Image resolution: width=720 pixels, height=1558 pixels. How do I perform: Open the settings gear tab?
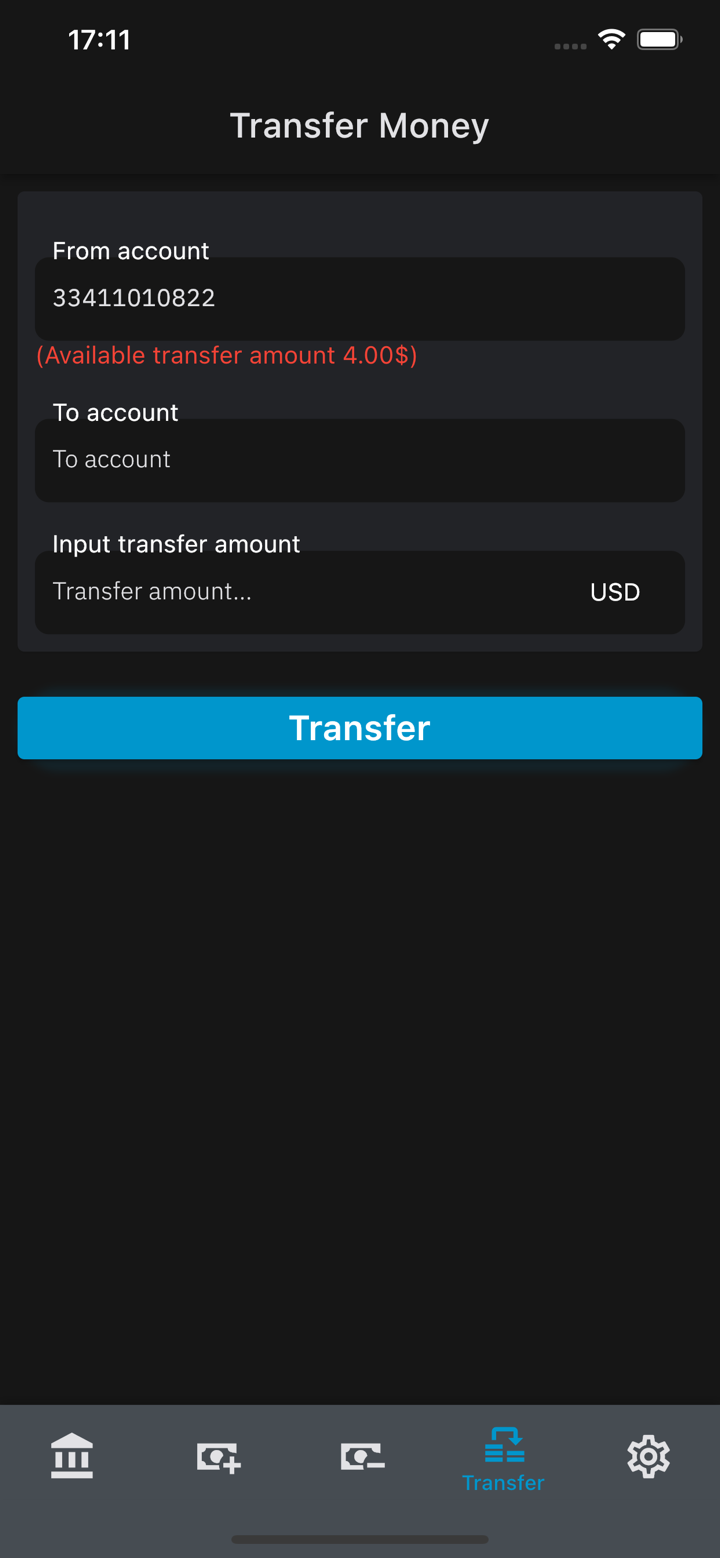(648, 1456)
